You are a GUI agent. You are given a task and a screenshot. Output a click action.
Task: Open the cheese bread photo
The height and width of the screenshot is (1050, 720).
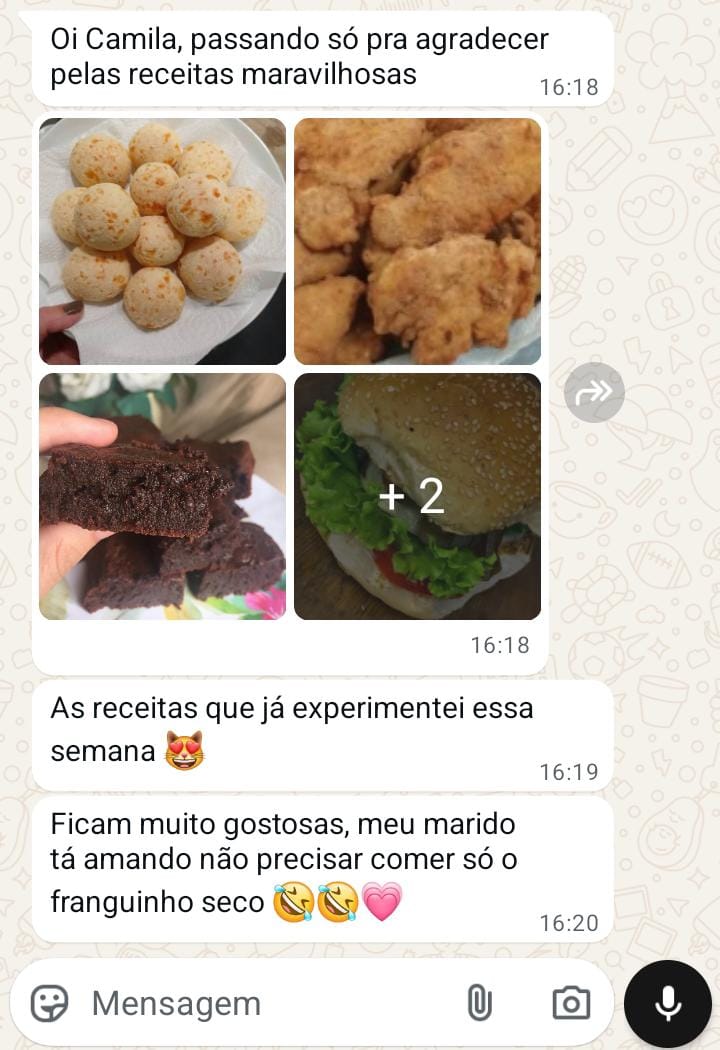click(162, 241)
